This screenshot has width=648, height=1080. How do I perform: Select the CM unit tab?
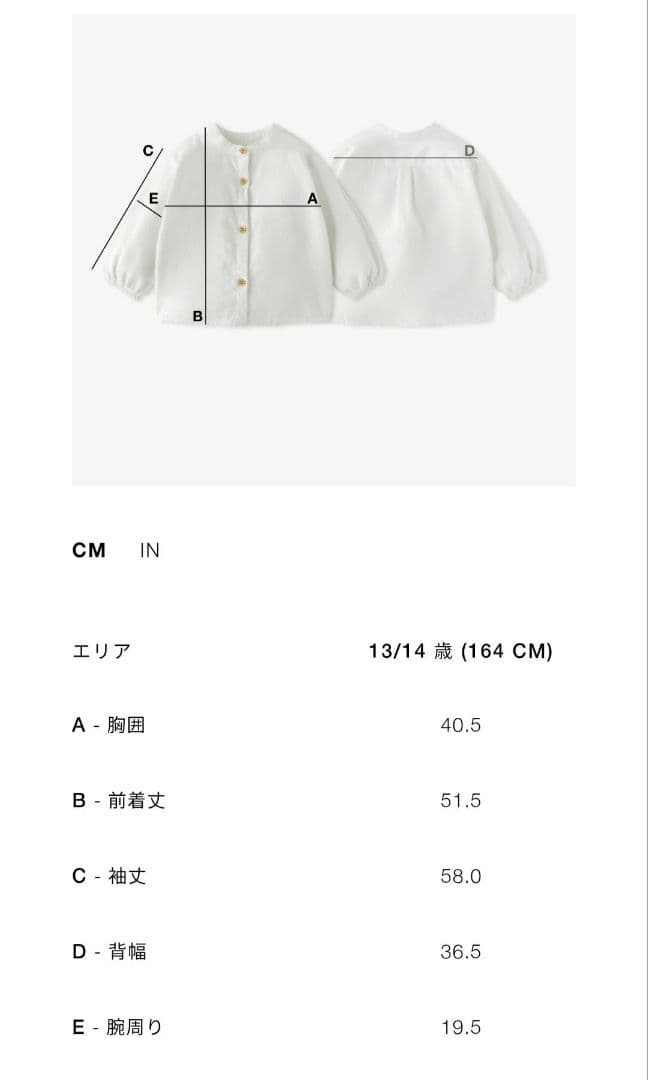[x=89, y=550]
